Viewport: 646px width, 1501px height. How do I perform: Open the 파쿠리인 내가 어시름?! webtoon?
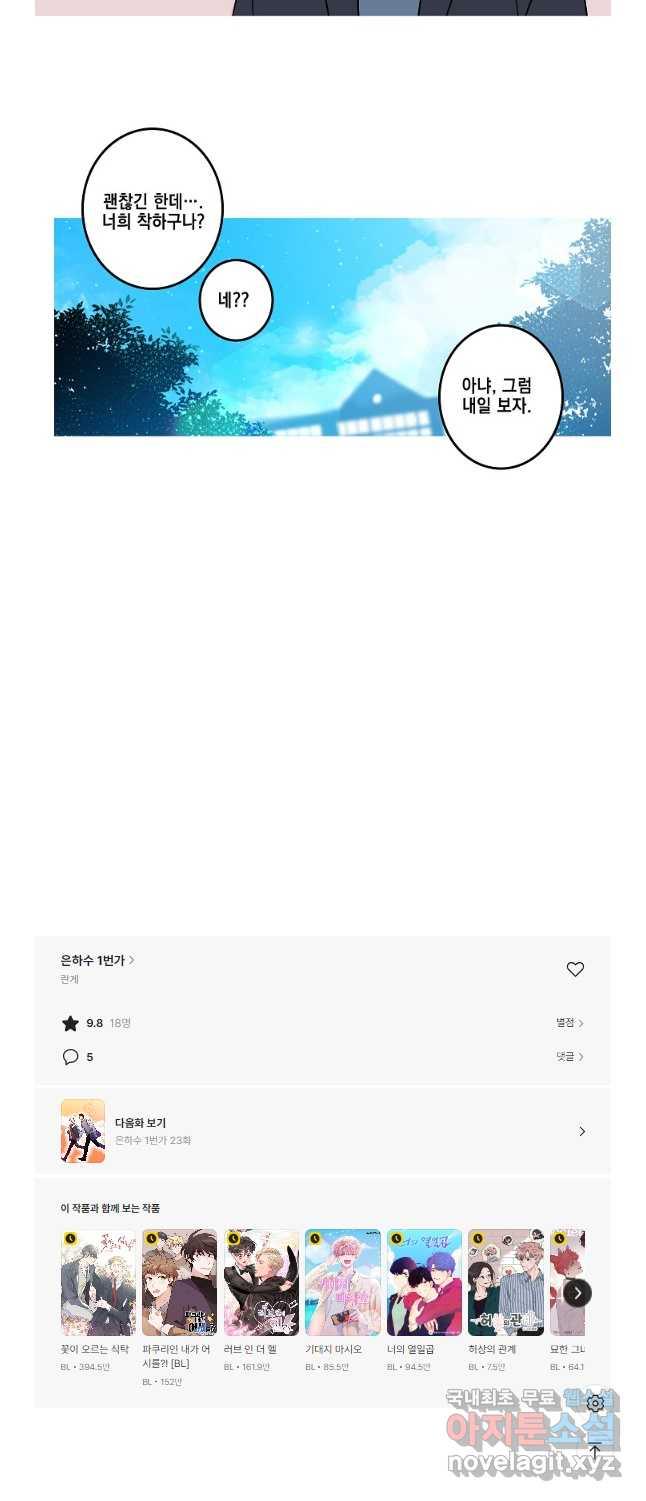(x=179, y=1283)
